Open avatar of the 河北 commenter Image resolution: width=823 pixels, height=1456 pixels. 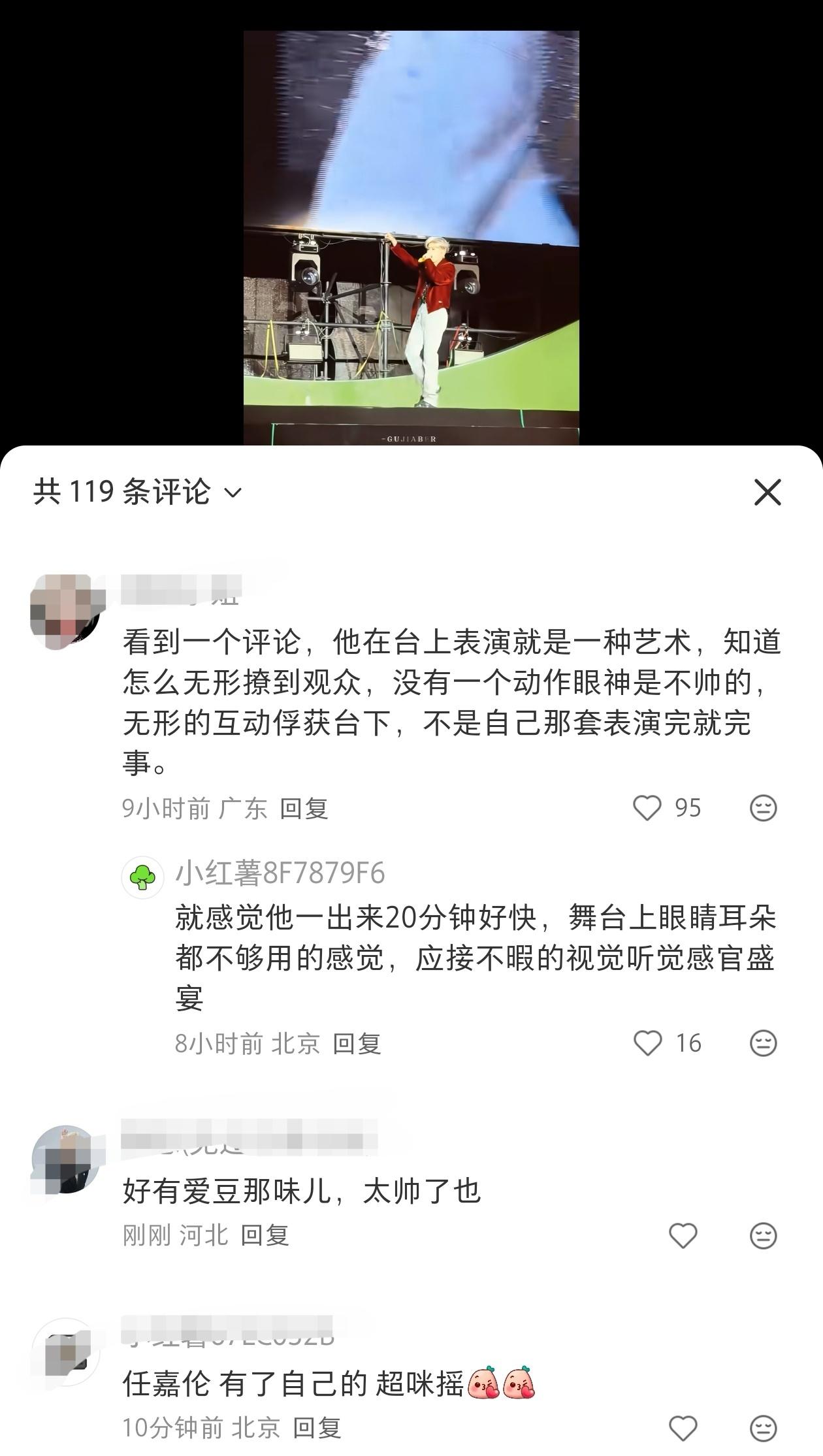tap(65, 1159)
